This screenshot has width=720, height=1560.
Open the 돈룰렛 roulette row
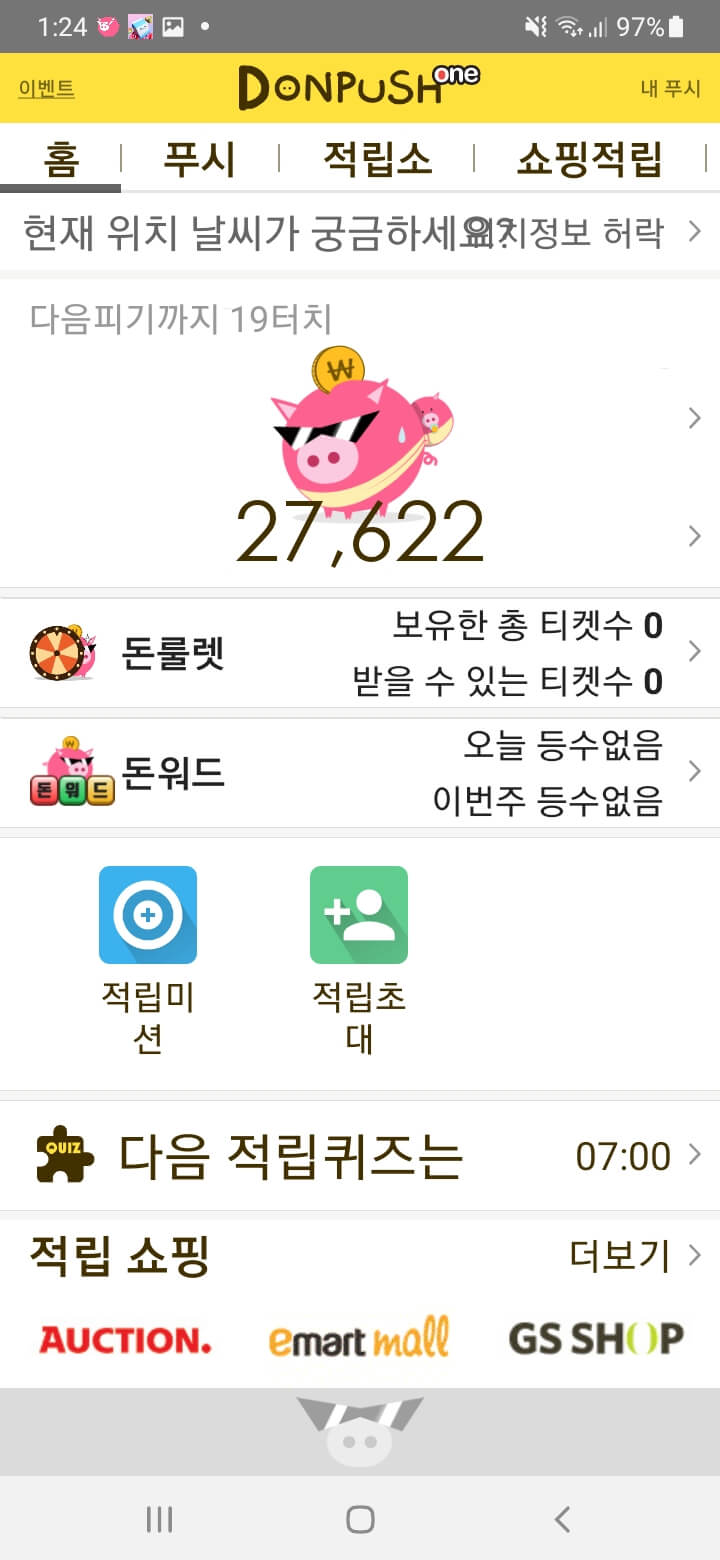360,653
